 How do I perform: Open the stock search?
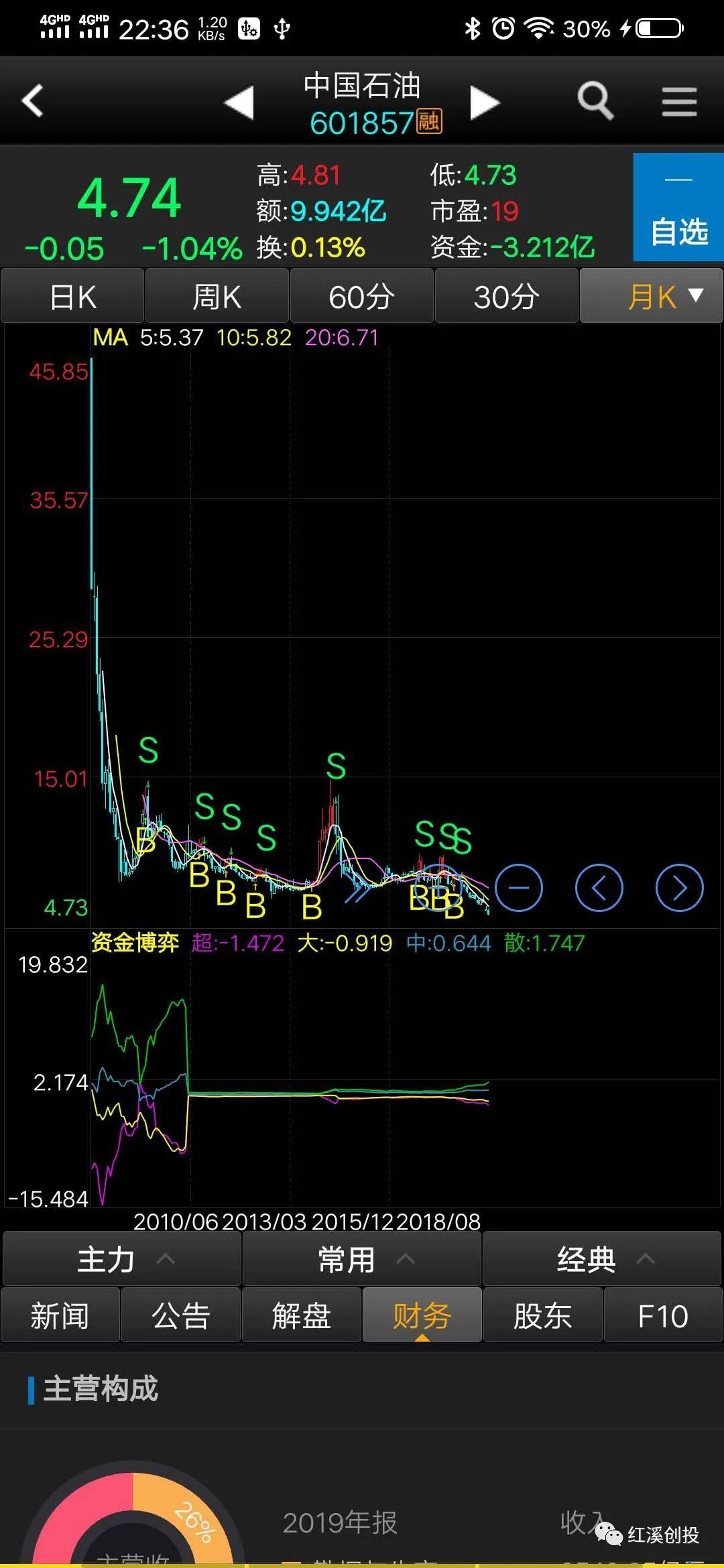pyautogui.click(x=595, y=101)
